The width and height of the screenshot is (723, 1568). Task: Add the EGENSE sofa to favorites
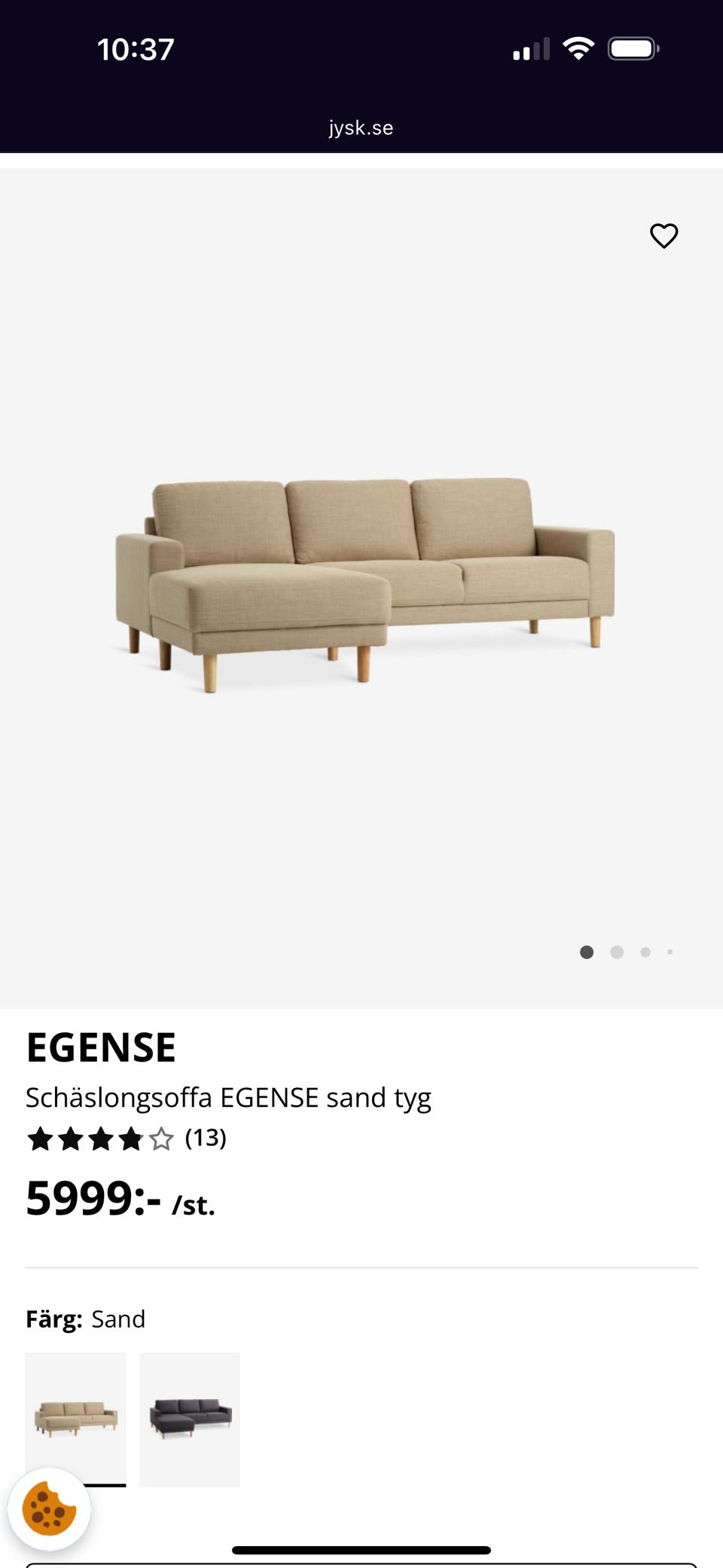664,236
